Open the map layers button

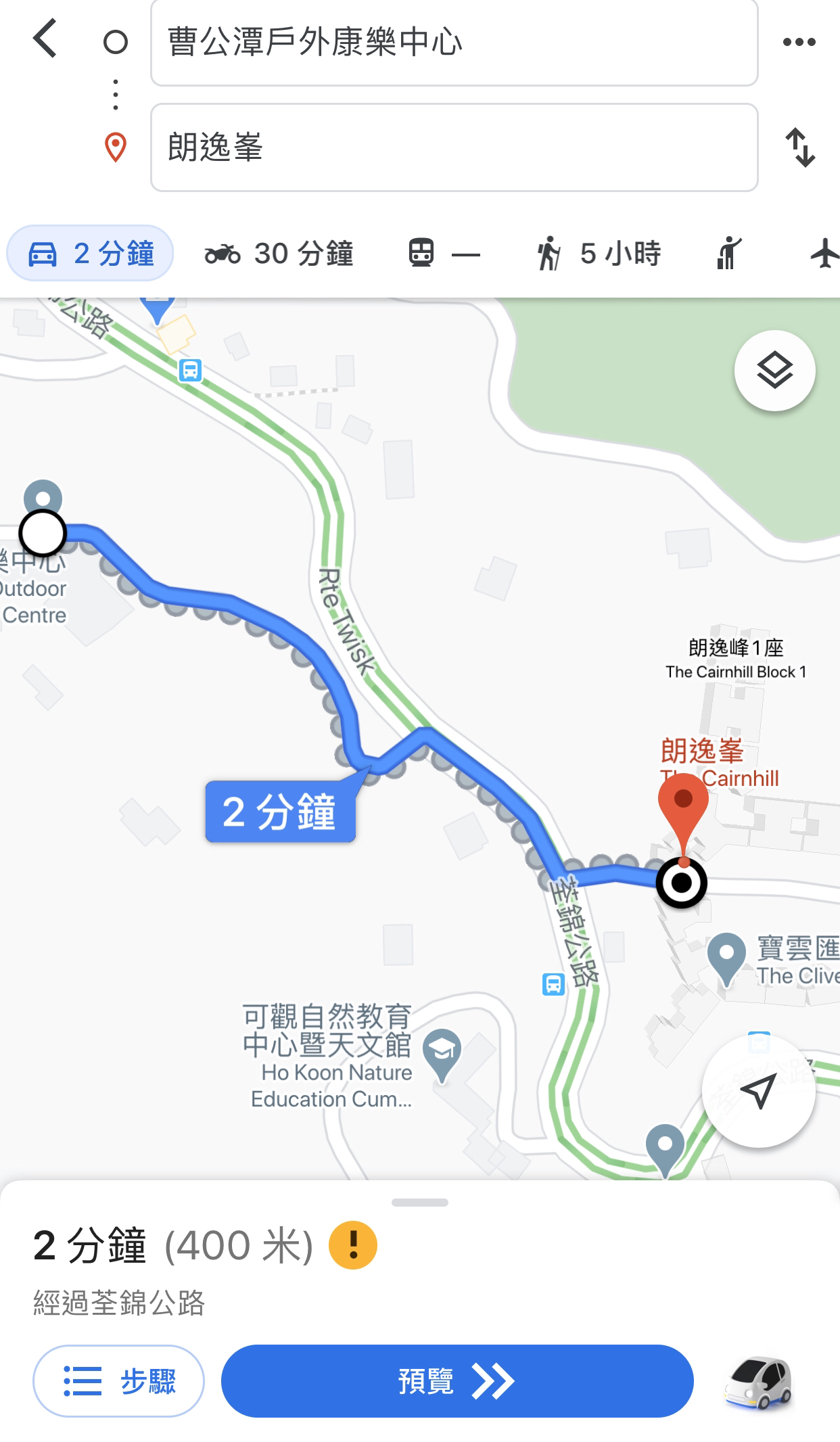coord(774,371)
